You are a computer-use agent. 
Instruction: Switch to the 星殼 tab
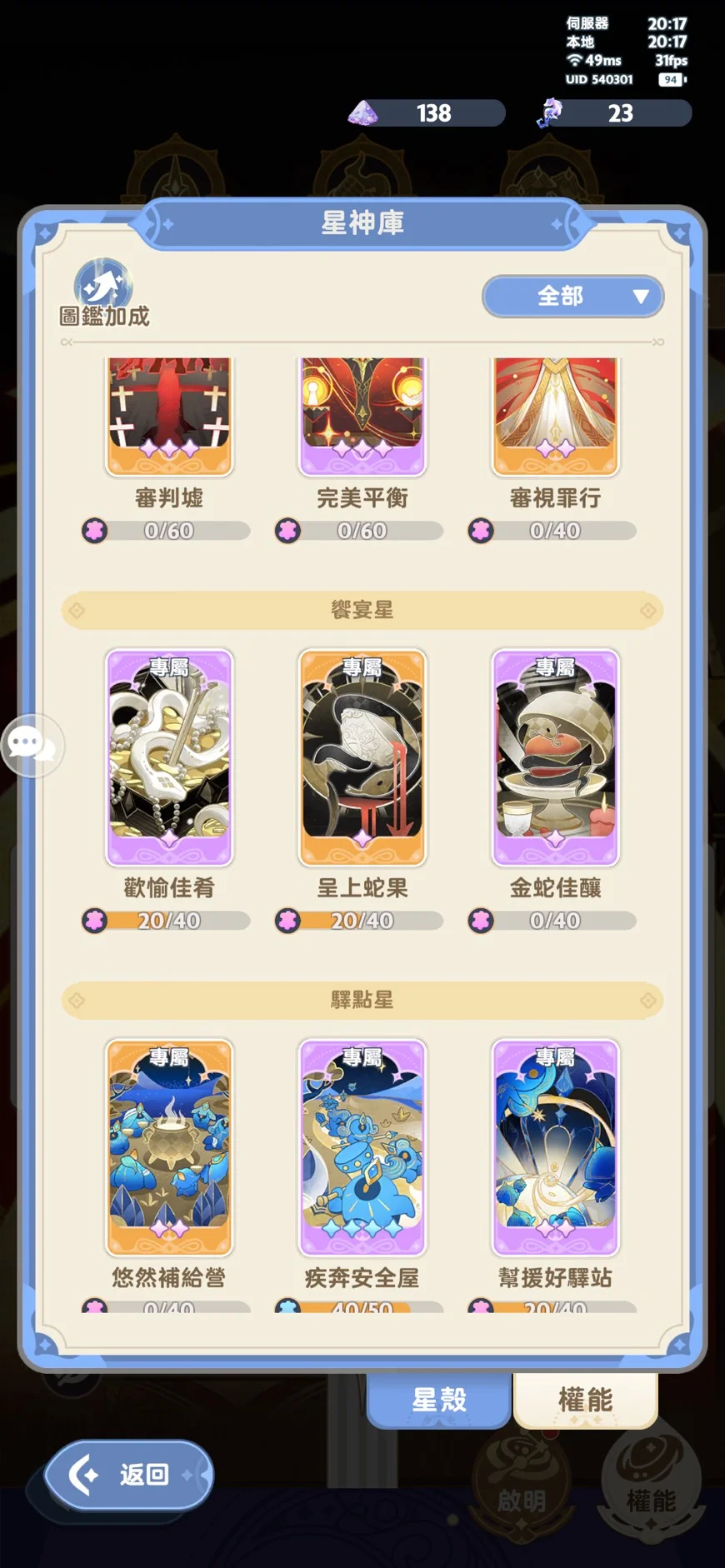[x=439, y=1400]
